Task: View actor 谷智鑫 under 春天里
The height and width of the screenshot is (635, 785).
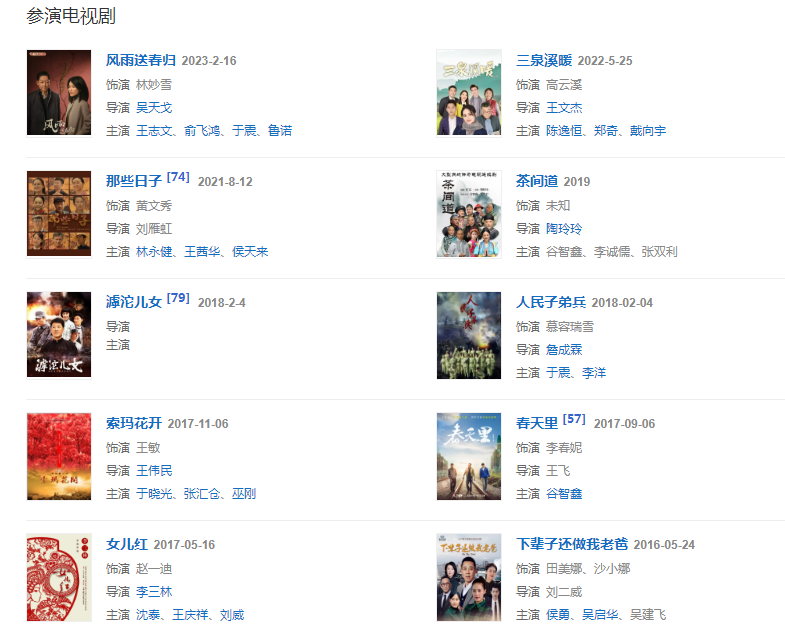Action: point(564,494)
